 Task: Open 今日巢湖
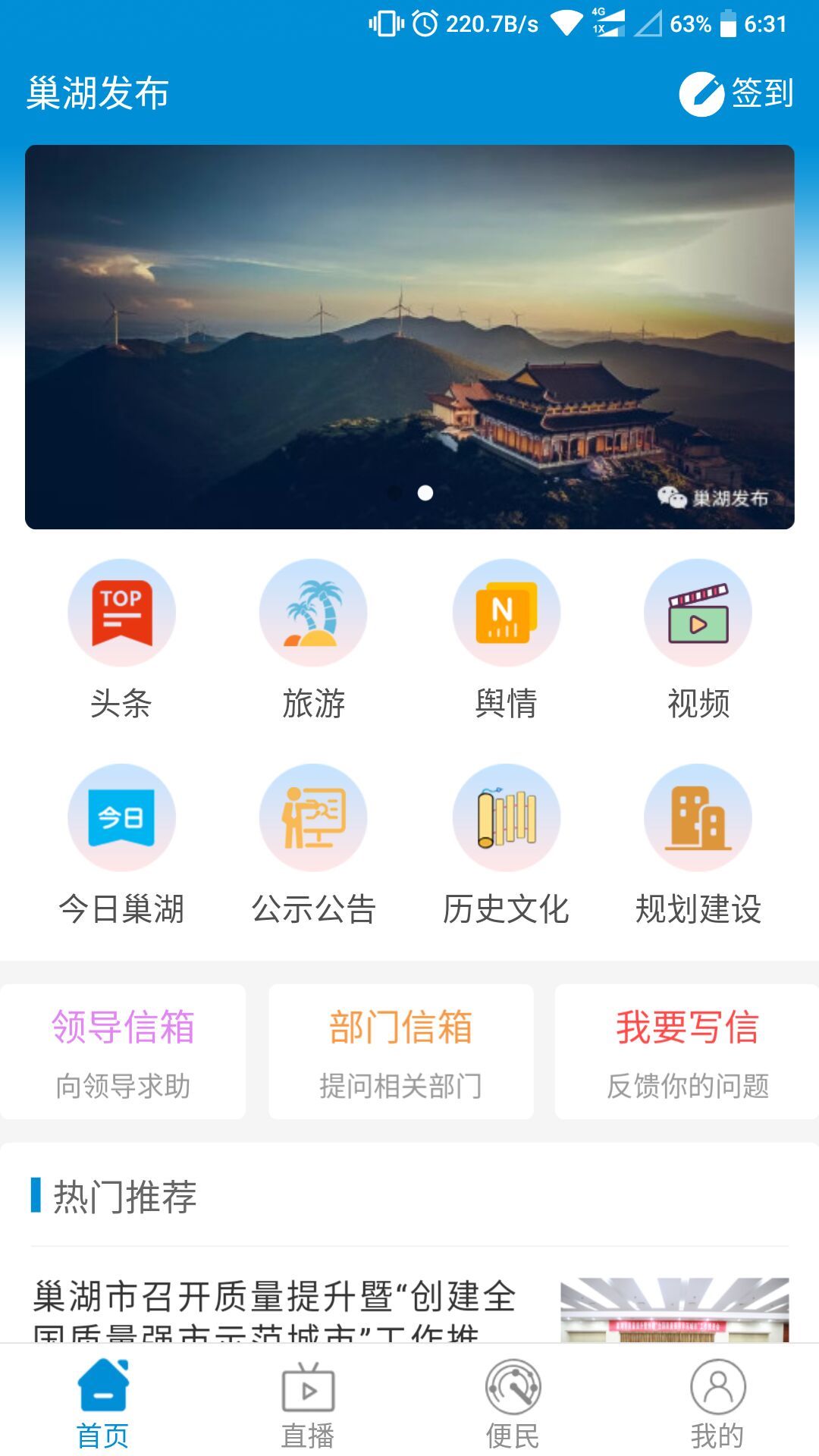click(x=121, y=845)
